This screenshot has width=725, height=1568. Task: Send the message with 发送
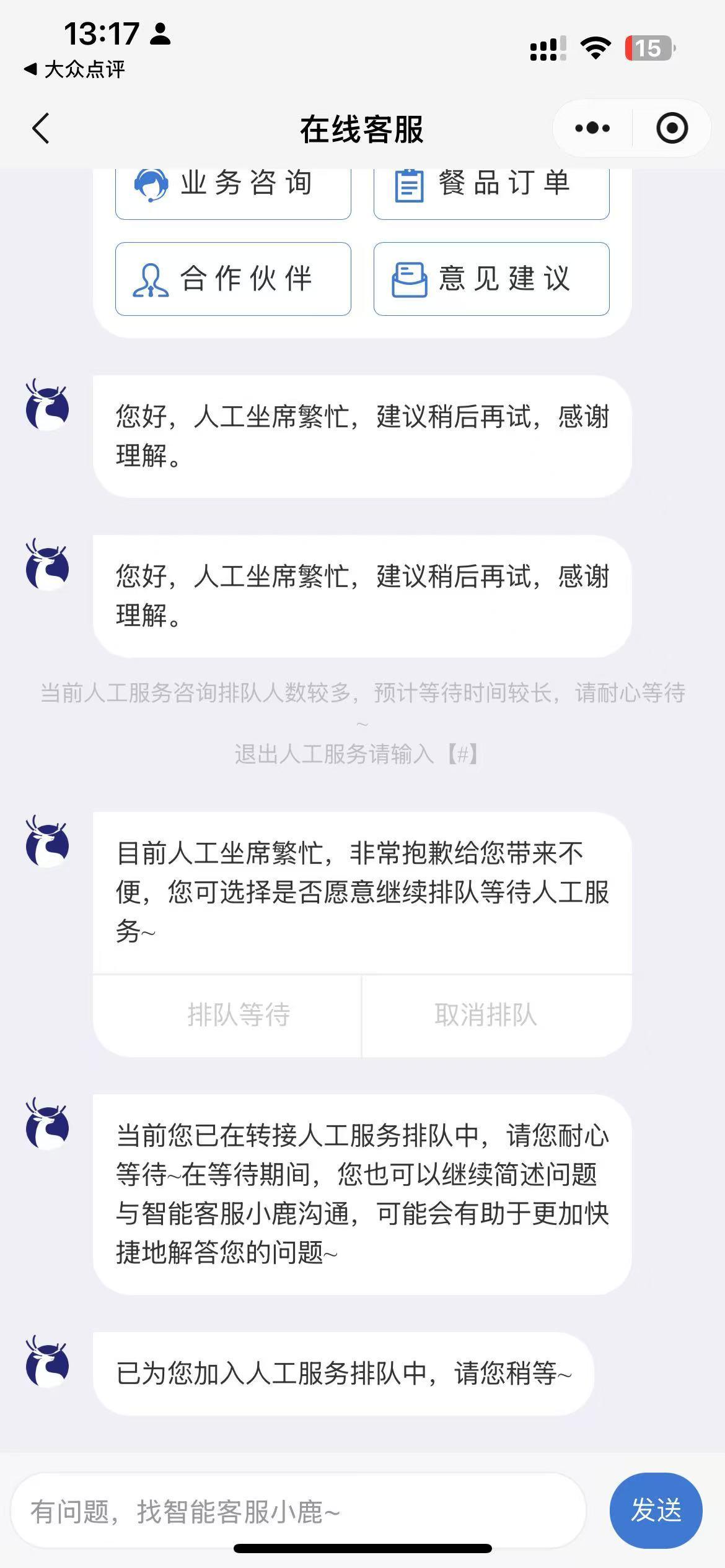click(x=656, y=1511)
